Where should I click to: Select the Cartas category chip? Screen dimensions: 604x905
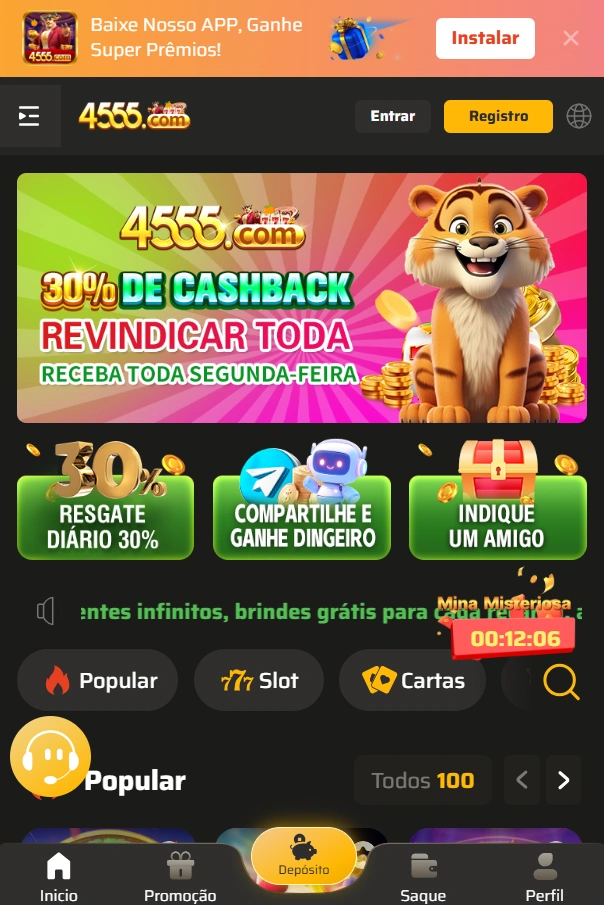click(413, 681)
